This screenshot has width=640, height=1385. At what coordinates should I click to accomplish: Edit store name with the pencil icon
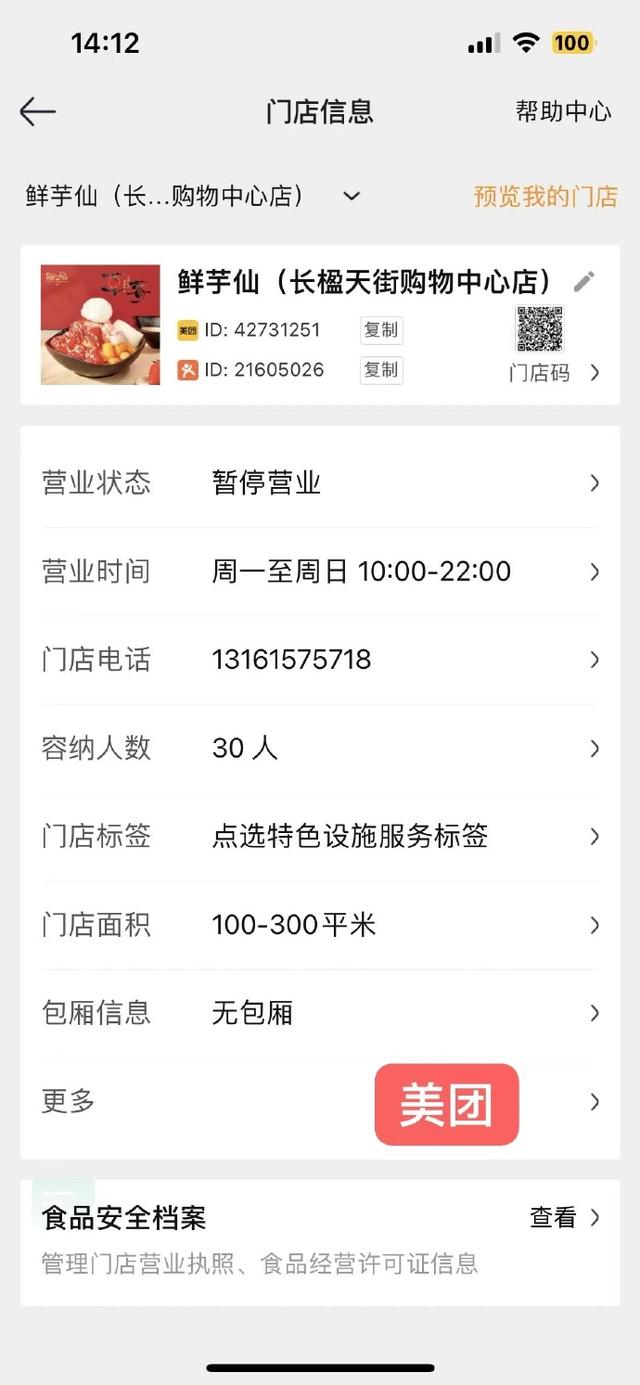(584, 282)
